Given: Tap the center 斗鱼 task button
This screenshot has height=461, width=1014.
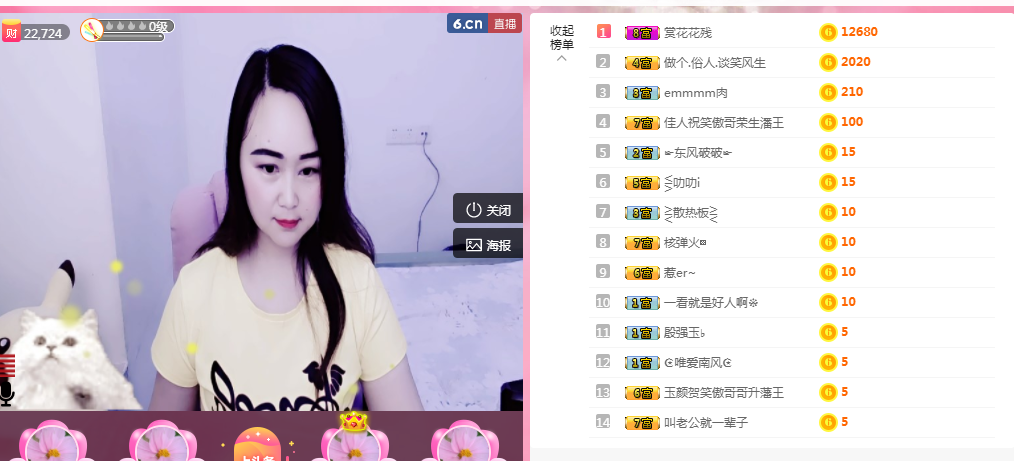Looking at the screenshot, I should (x=255, y=444).
